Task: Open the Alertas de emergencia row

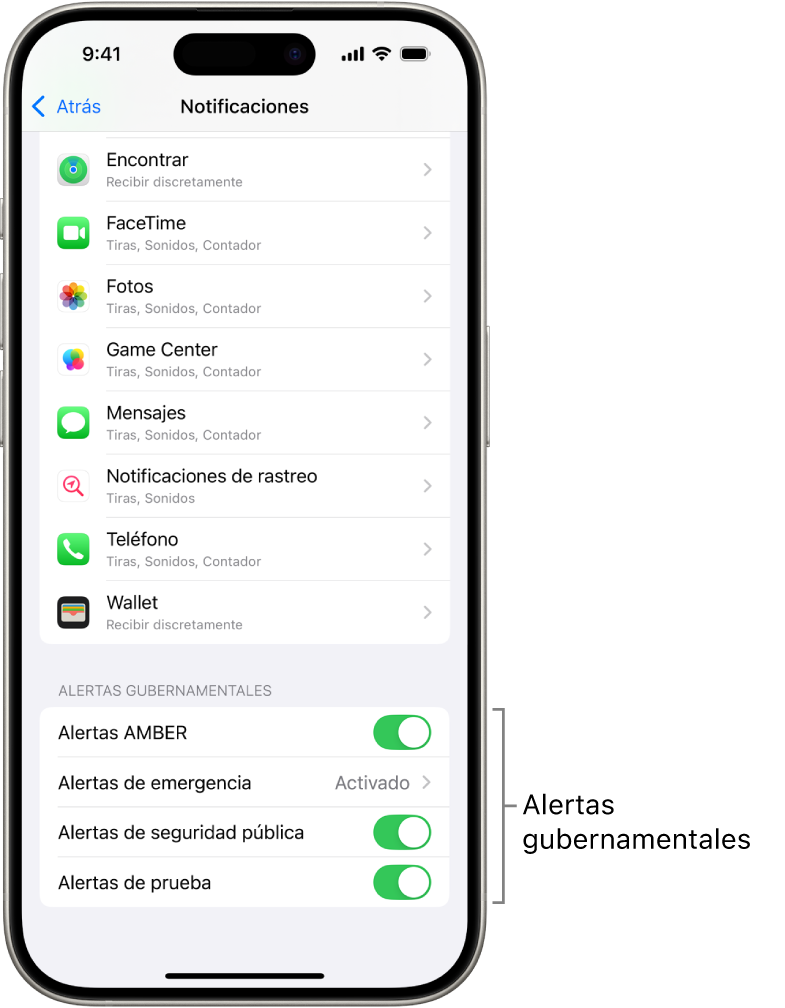Action: [x=245, y=783]
